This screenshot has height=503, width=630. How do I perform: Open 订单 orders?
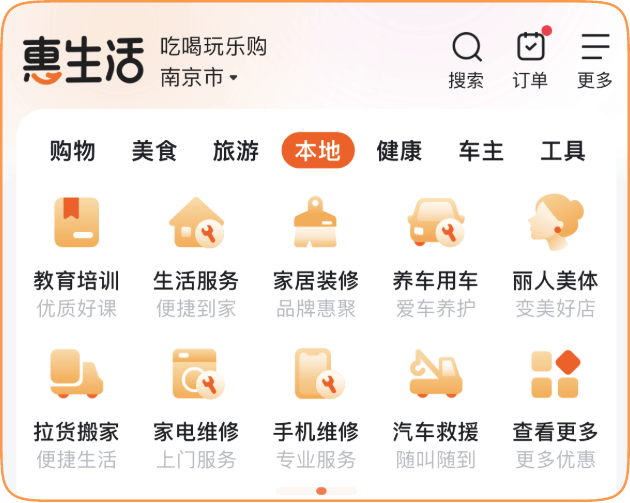pos(530,59)
